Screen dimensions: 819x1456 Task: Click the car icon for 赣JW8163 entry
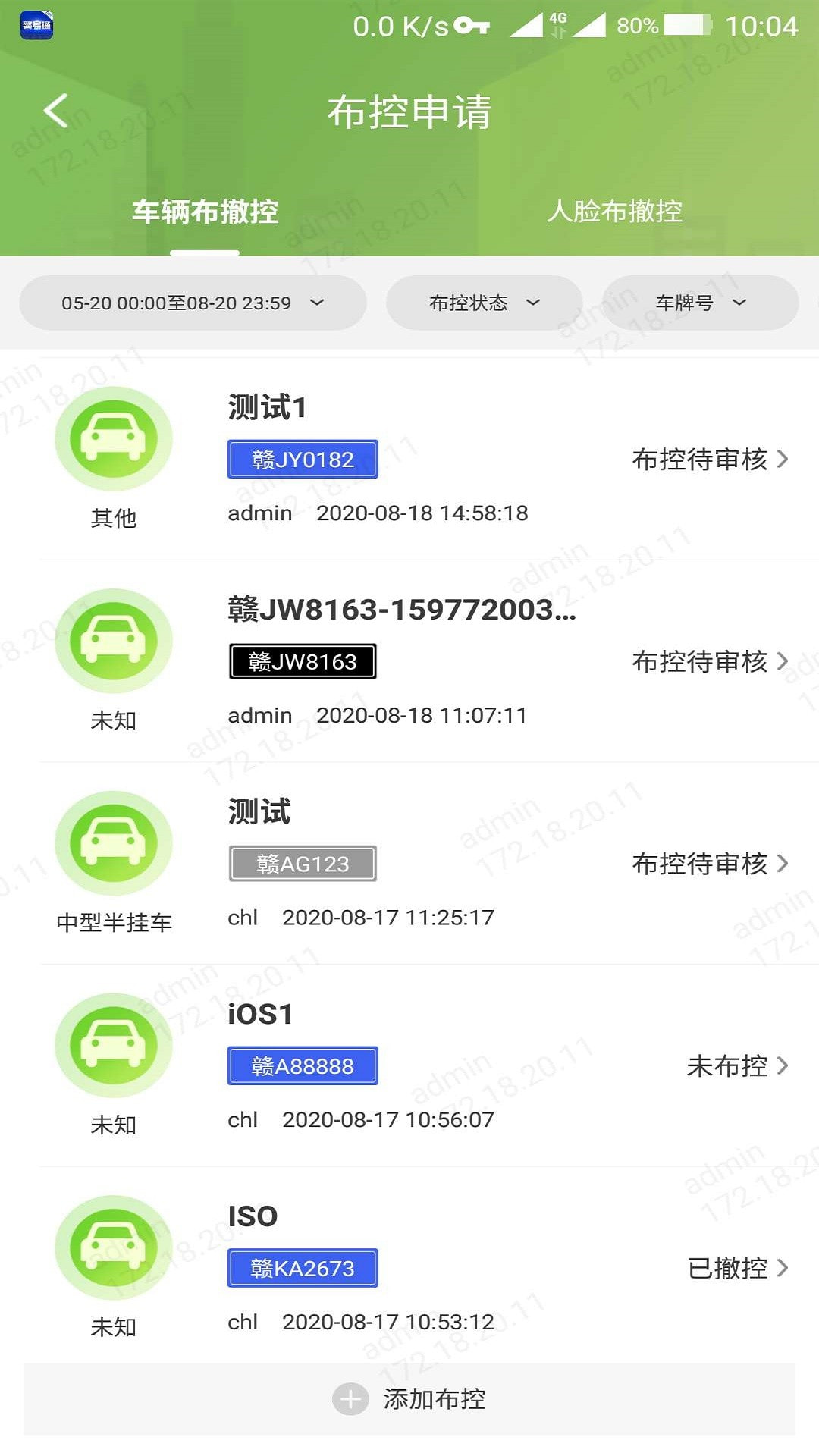pyautogui.click(x=112, y=641)
